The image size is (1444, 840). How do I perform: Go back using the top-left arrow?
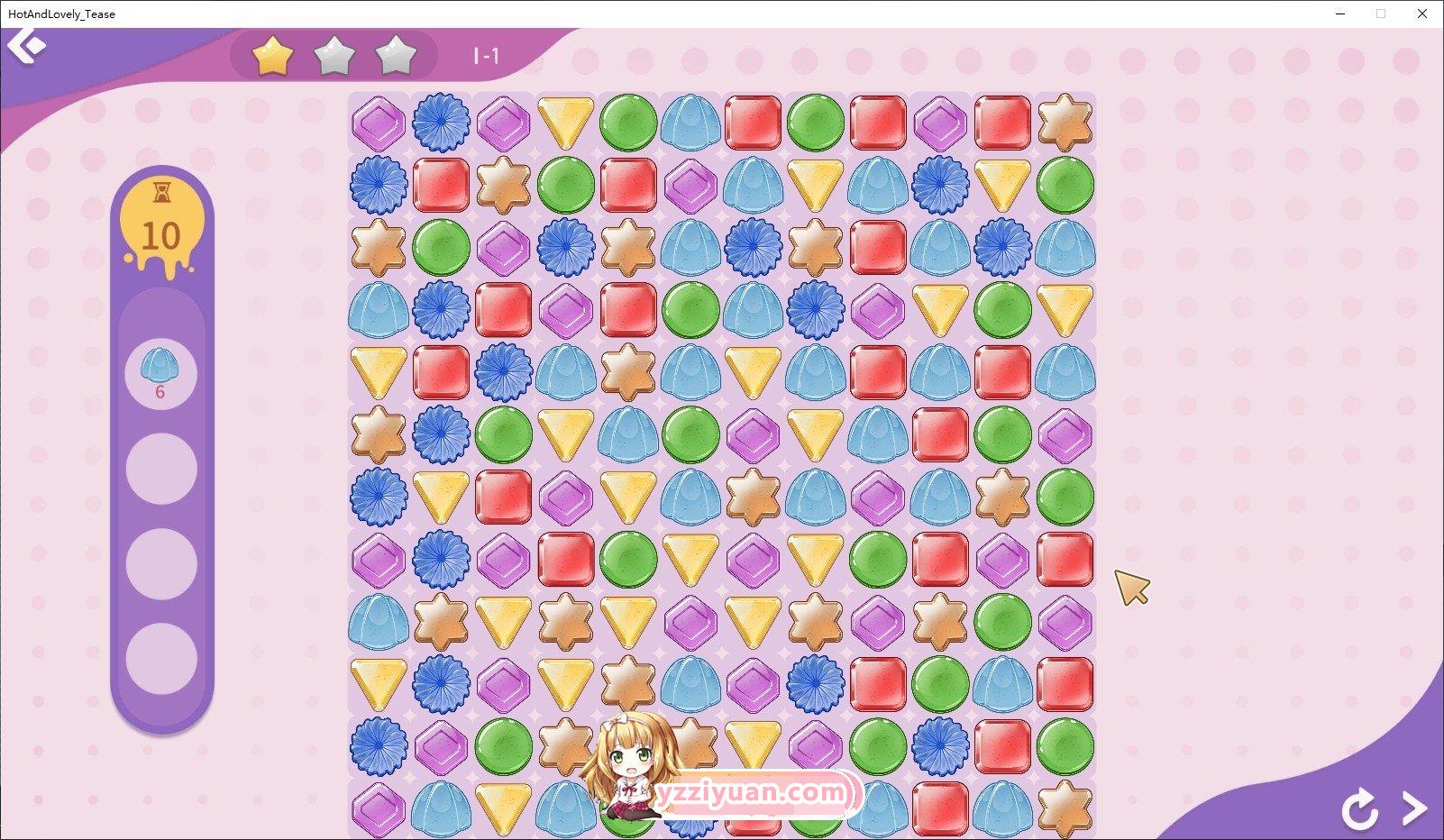[25, 45]
